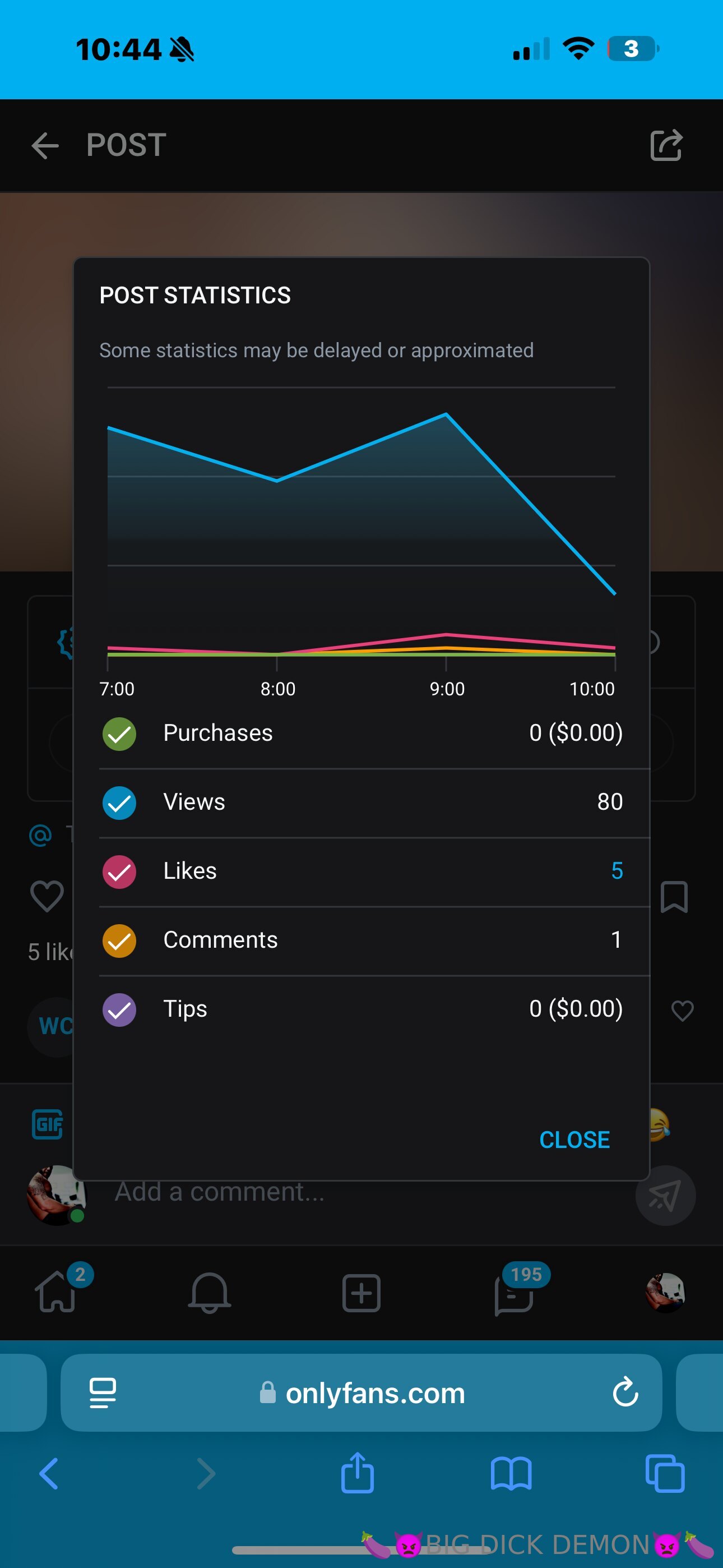Viewport: 723px width, 1568px height.
Task: Toggle the Views series checkbox
Action: click(119, 803)
